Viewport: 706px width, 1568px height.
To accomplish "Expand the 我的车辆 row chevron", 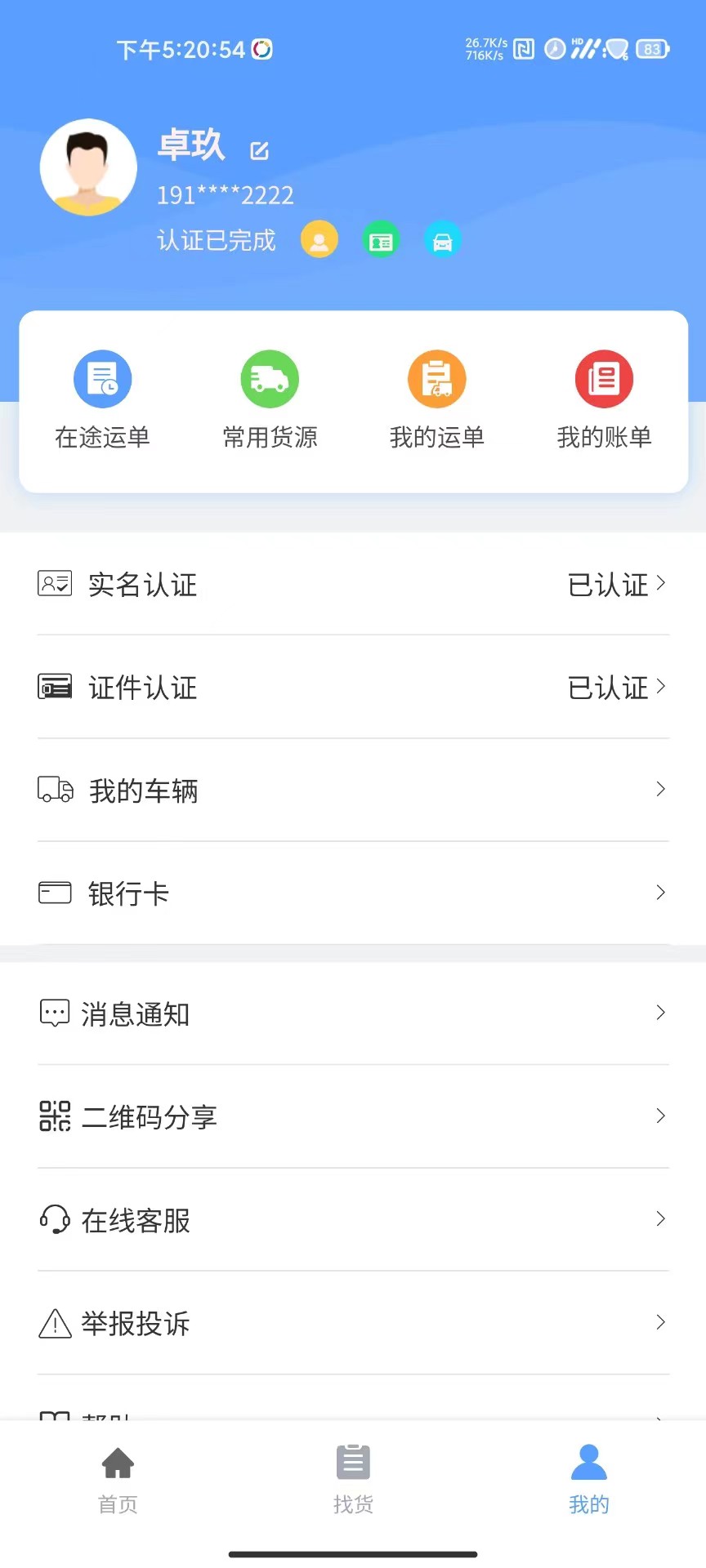I will point(660,790).
